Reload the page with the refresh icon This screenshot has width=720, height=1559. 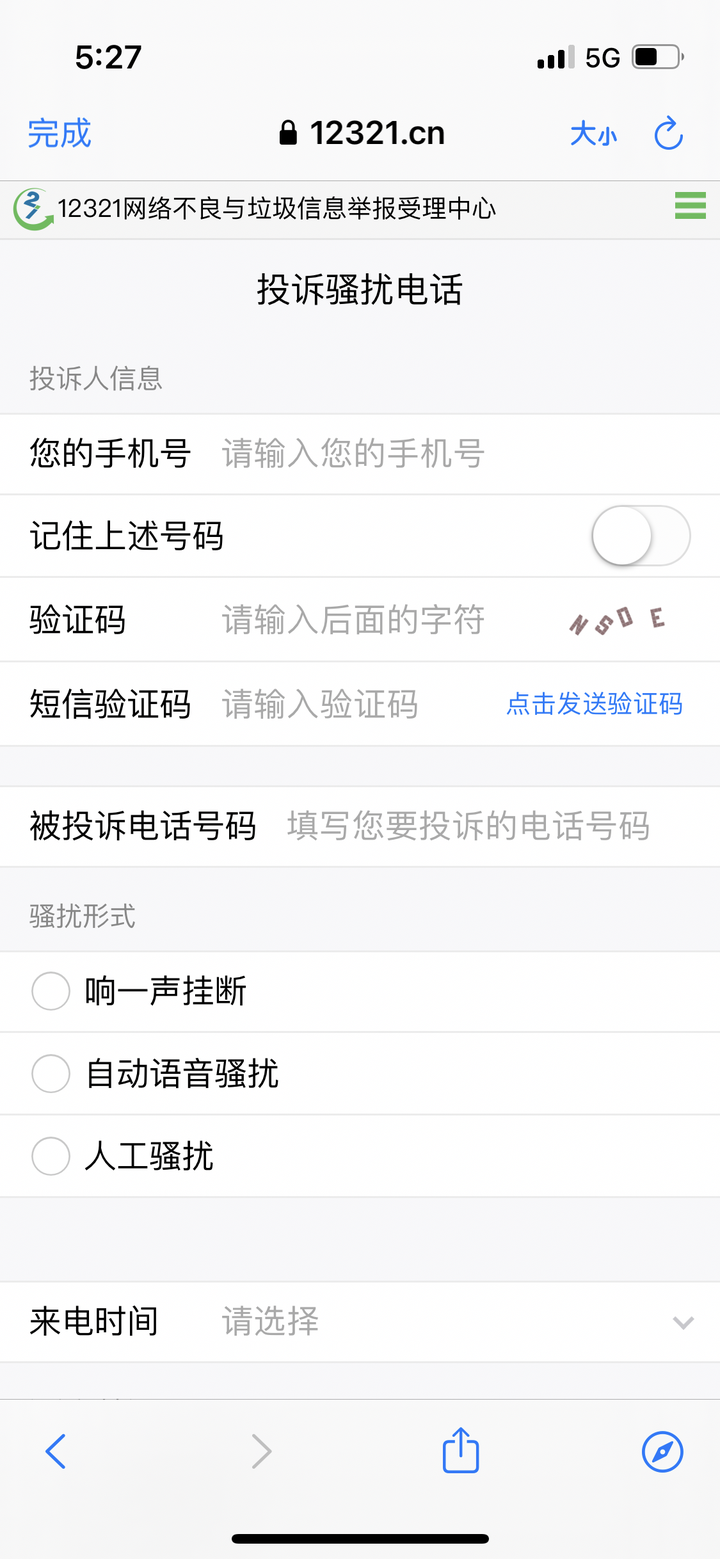pyautogui.click(x=668, y=133)
